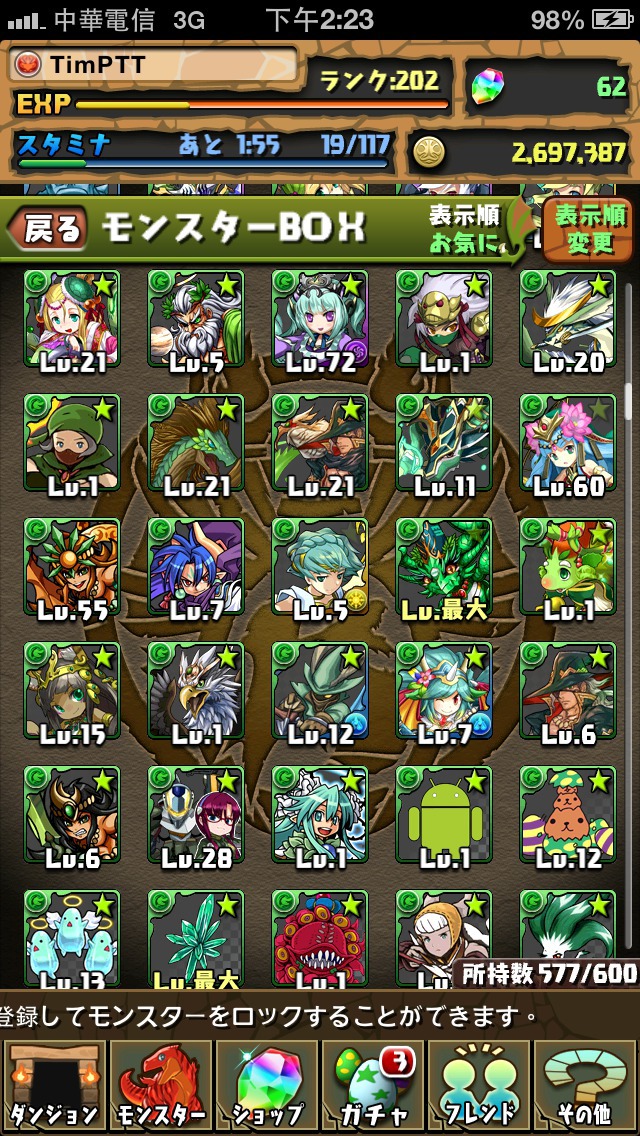Select the Lv.72 monster
640x1136 pixels.
[319, 318]
